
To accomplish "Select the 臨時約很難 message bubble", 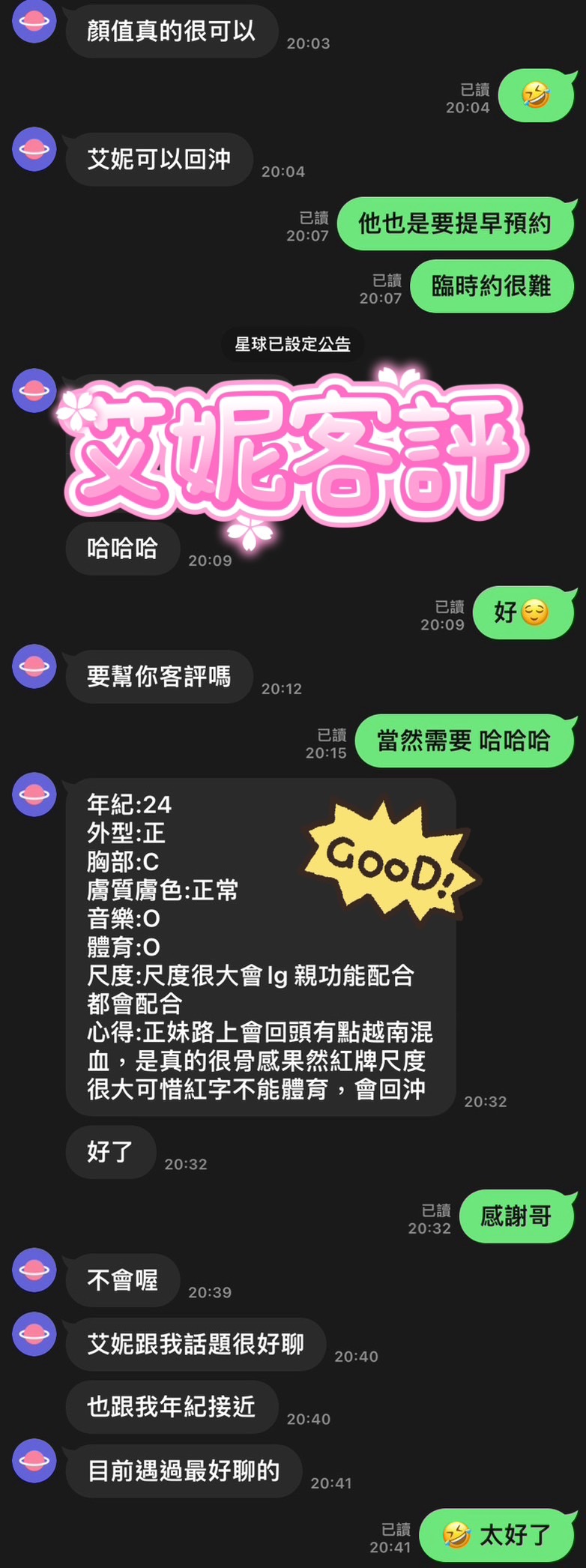I will point(492,286).
